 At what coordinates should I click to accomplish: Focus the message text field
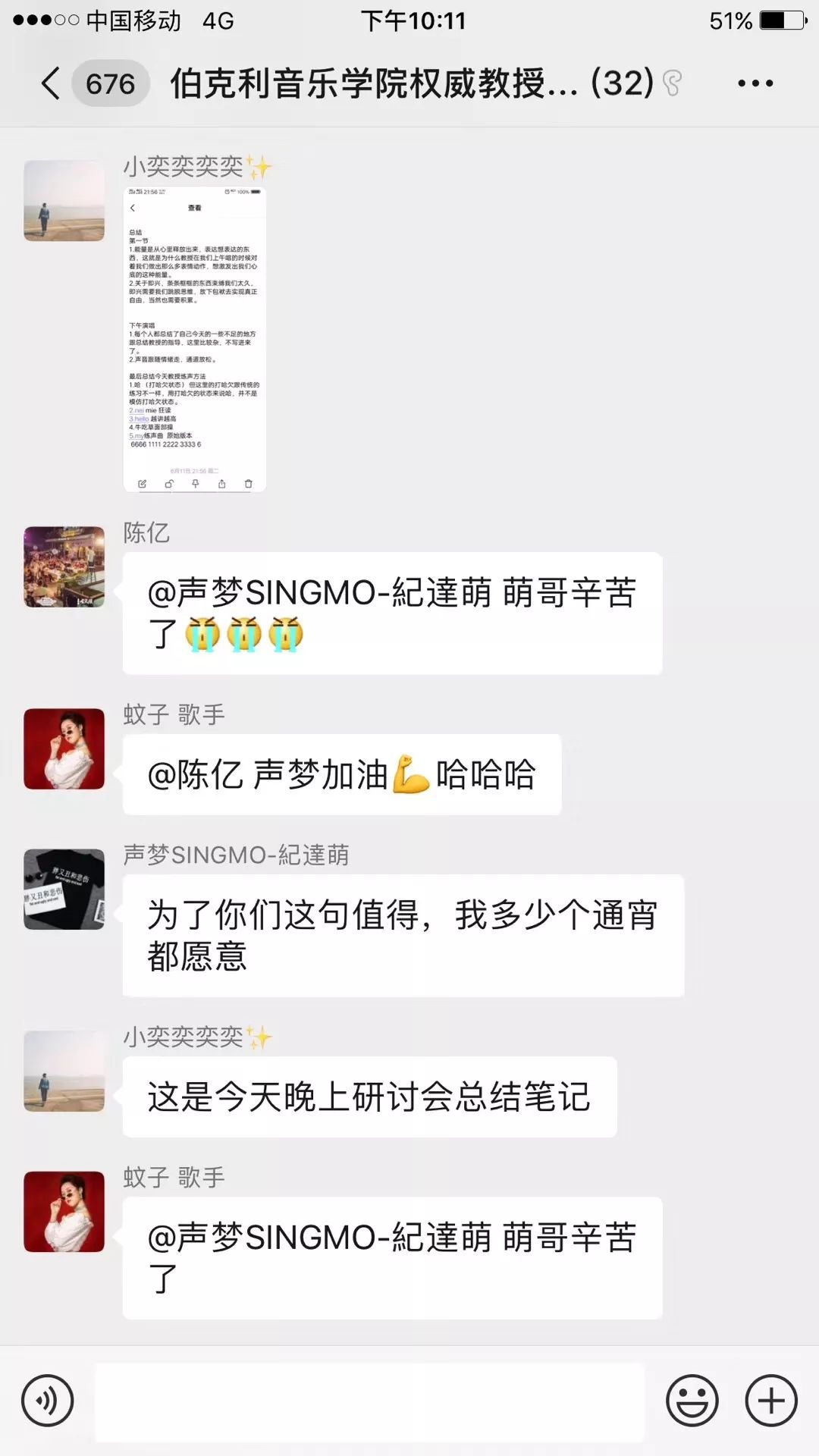(369, 1402)
